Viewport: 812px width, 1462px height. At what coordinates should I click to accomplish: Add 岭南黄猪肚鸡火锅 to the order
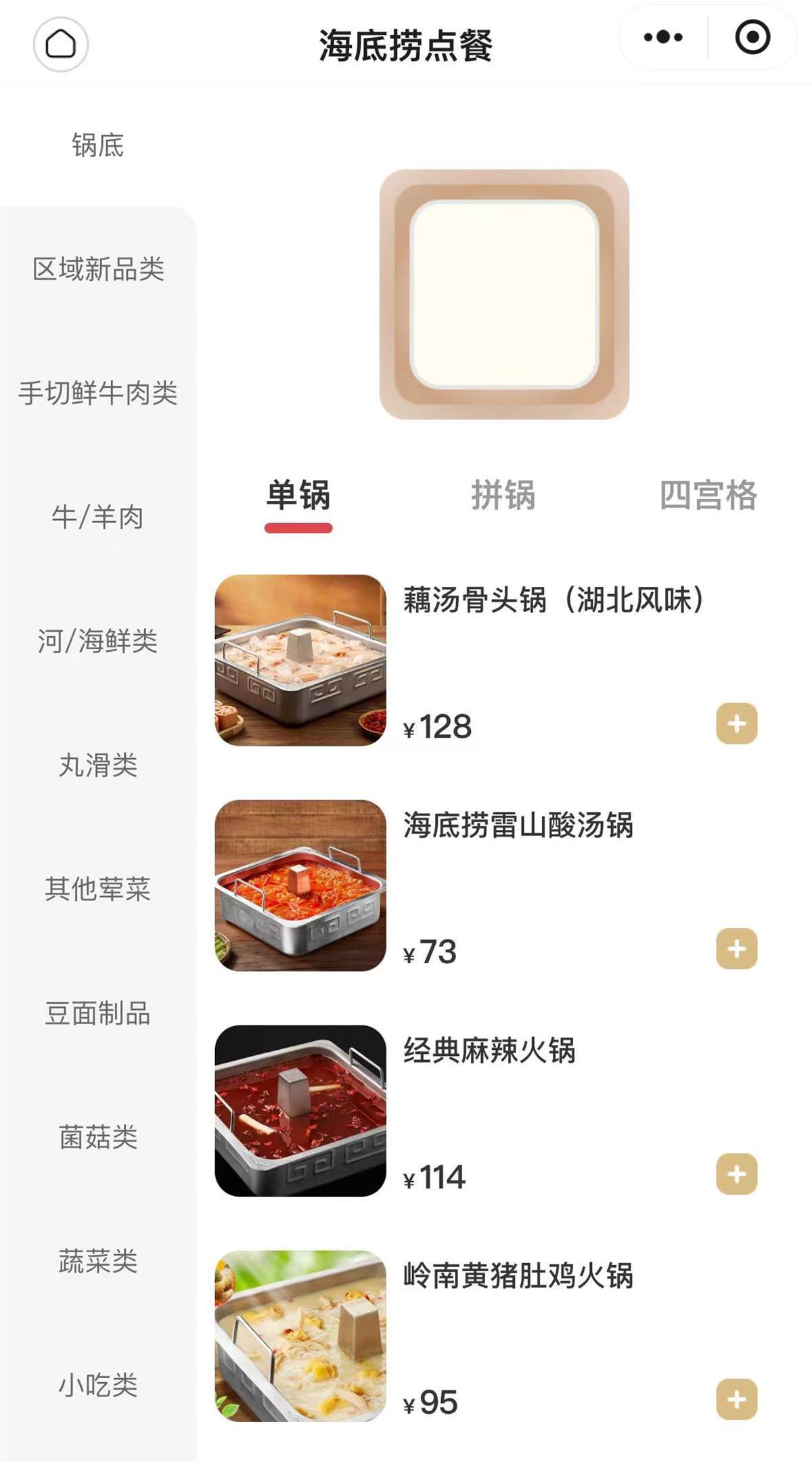click(x=736, y=1399)
